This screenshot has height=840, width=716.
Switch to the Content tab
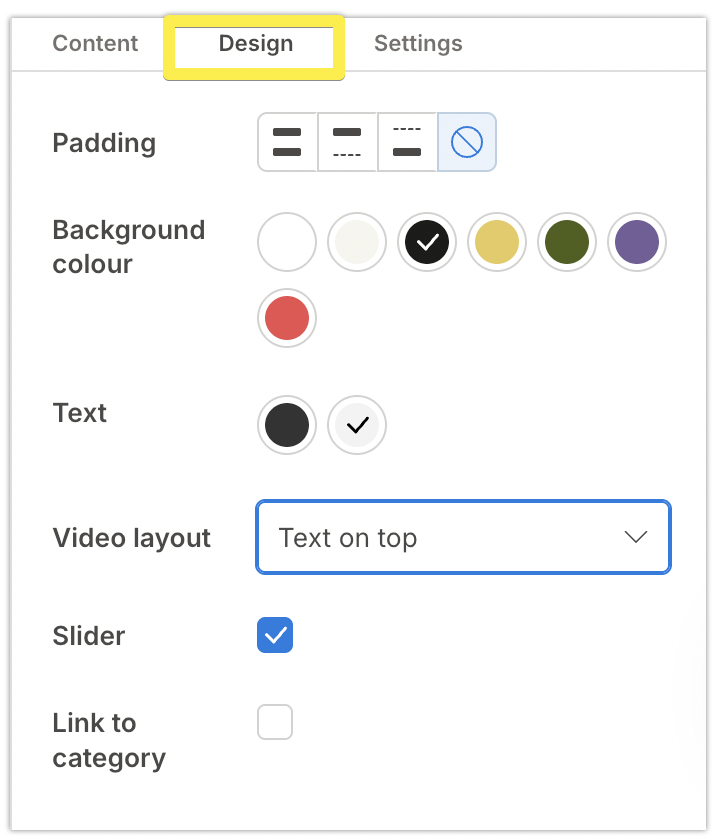pos(95,43)
